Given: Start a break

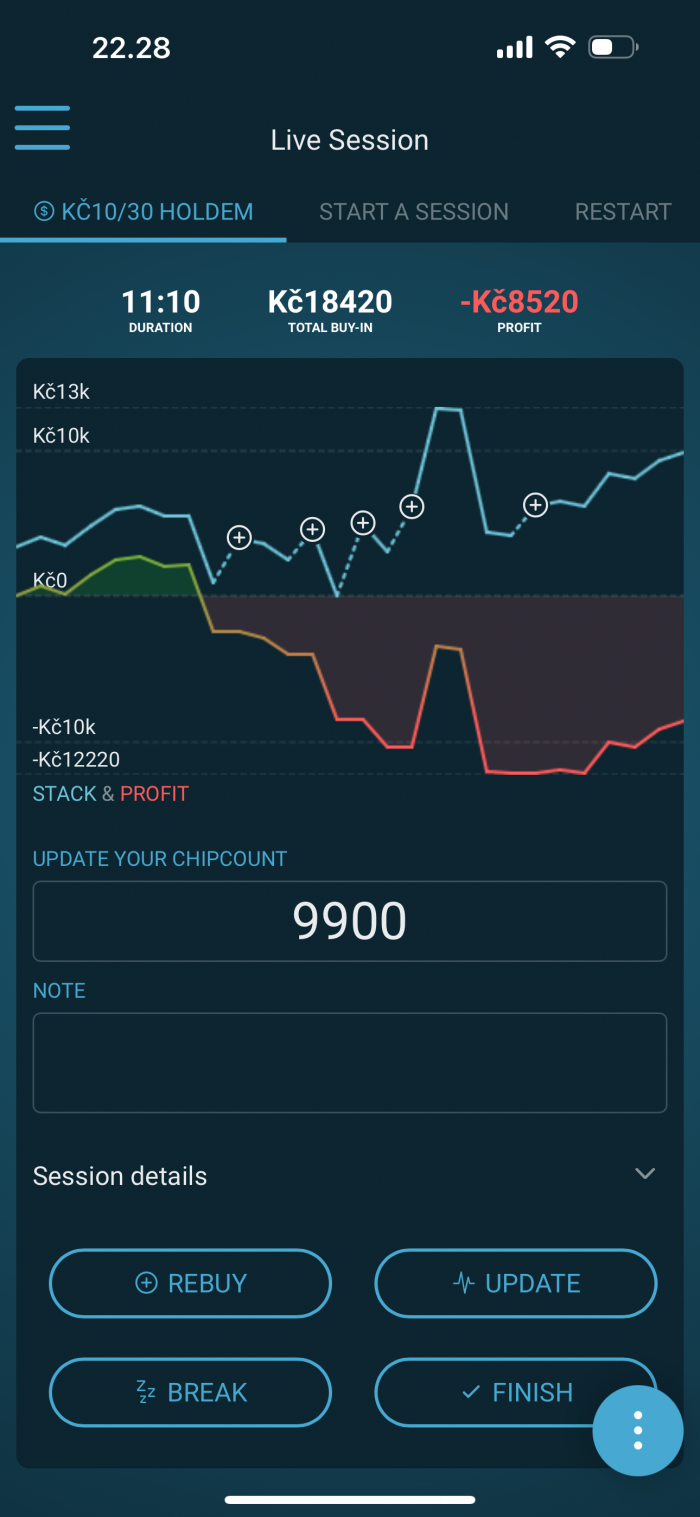Looking at the screenshot, I should (x=190, y=1392).
